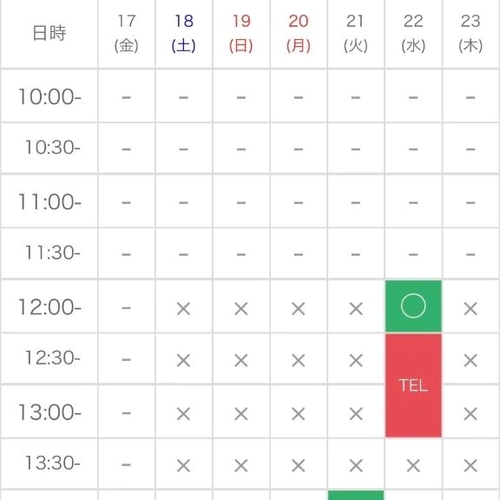Select the available 12:00 slot on Wednesday 22
Viewport: 500px width, 500px height.
pos(413,306)
